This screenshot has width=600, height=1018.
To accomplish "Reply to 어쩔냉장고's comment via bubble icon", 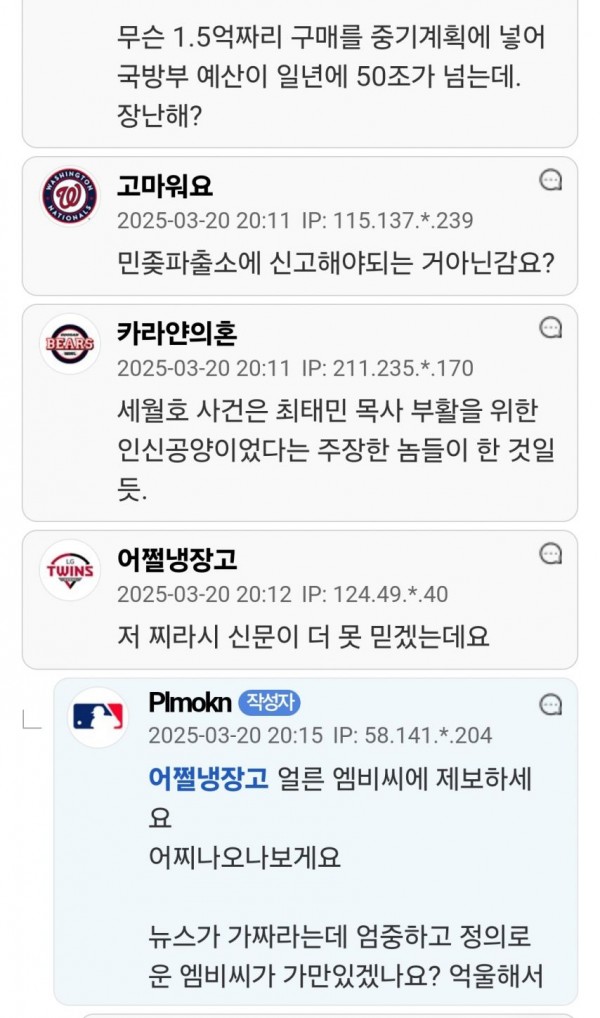I will (x=550, y=554).
